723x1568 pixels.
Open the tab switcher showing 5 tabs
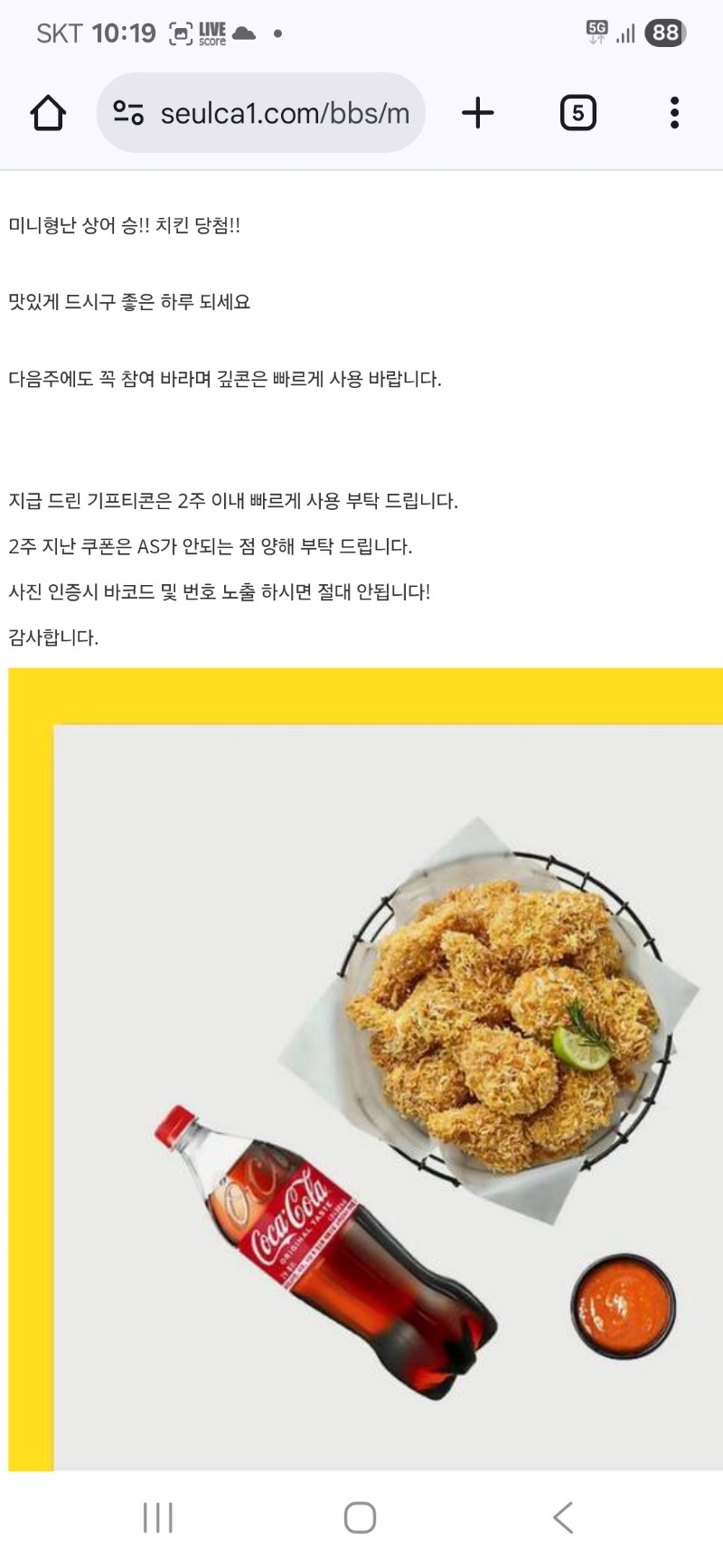pos(577,114)
